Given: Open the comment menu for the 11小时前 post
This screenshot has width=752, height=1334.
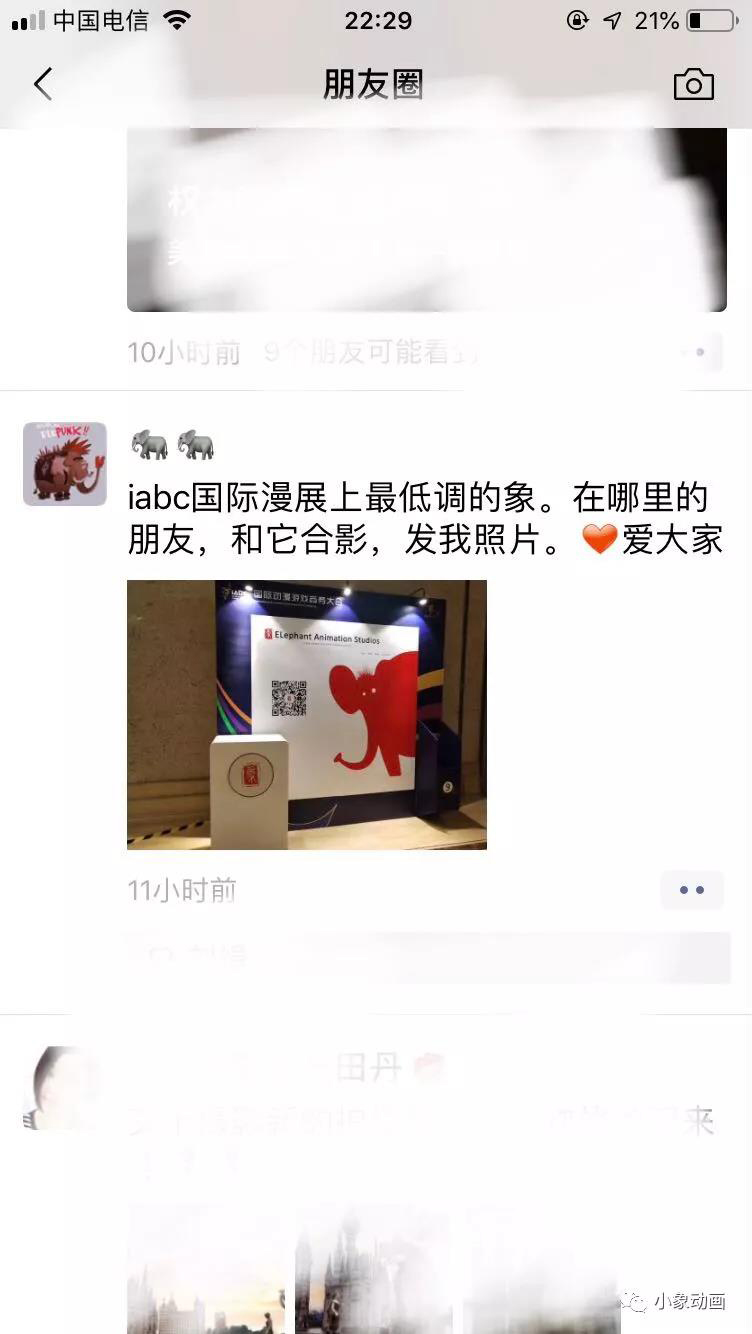Looking at the screenshot, I should tap(691, 890).
